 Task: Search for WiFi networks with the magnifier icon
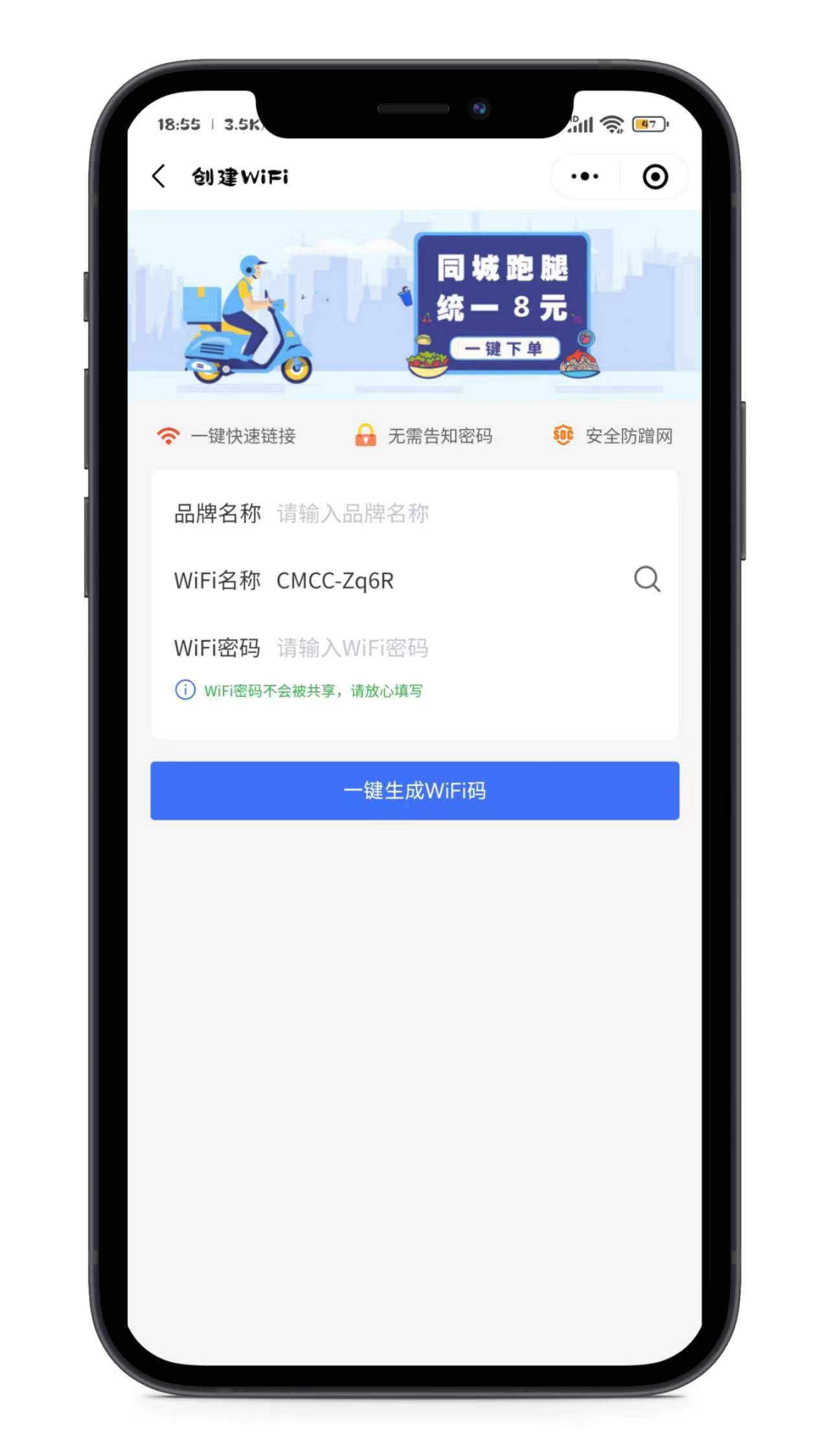(x=646, y=579)
